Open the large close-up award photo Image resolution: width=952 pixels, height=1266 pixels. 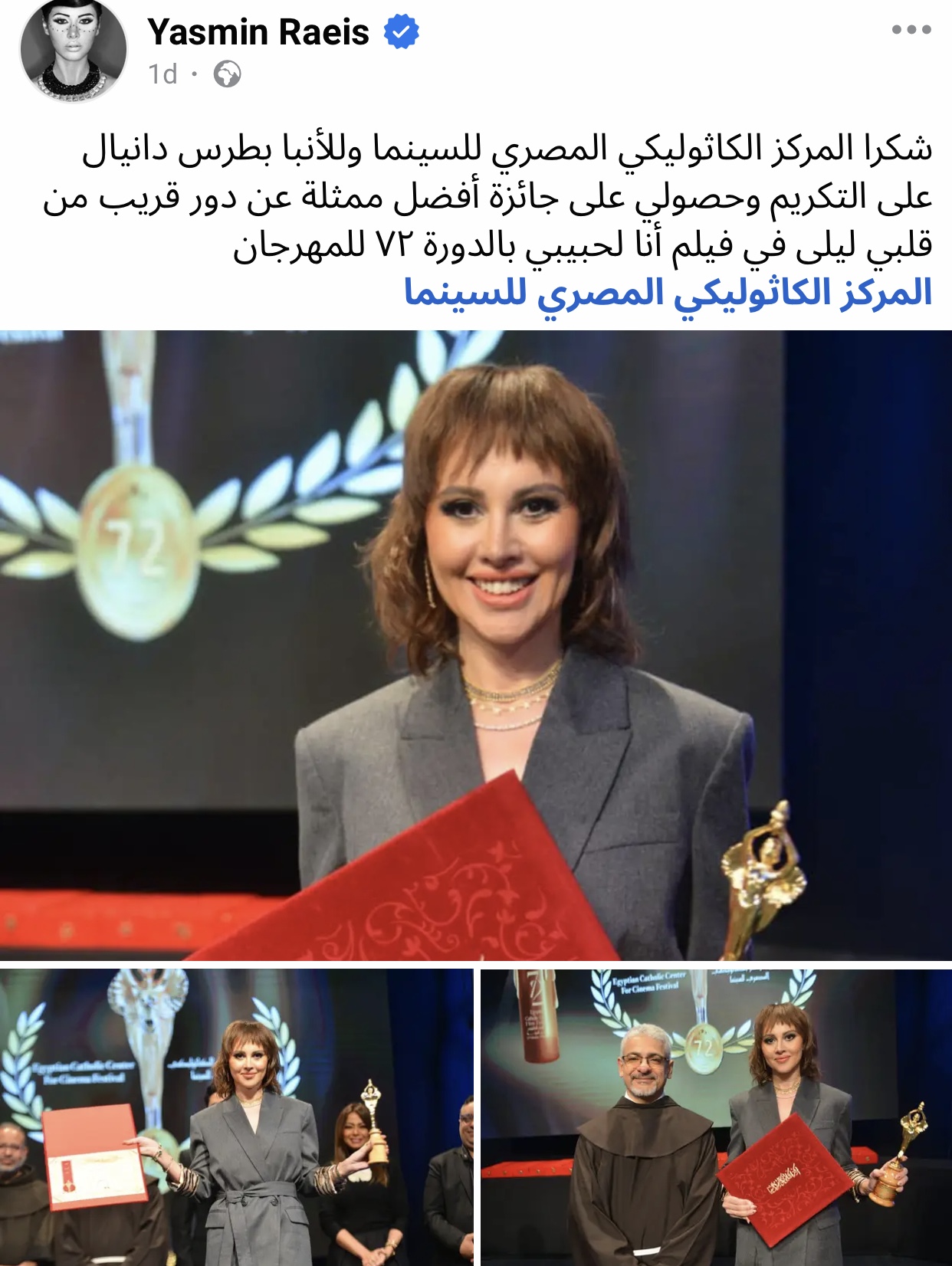click(475, 644)
